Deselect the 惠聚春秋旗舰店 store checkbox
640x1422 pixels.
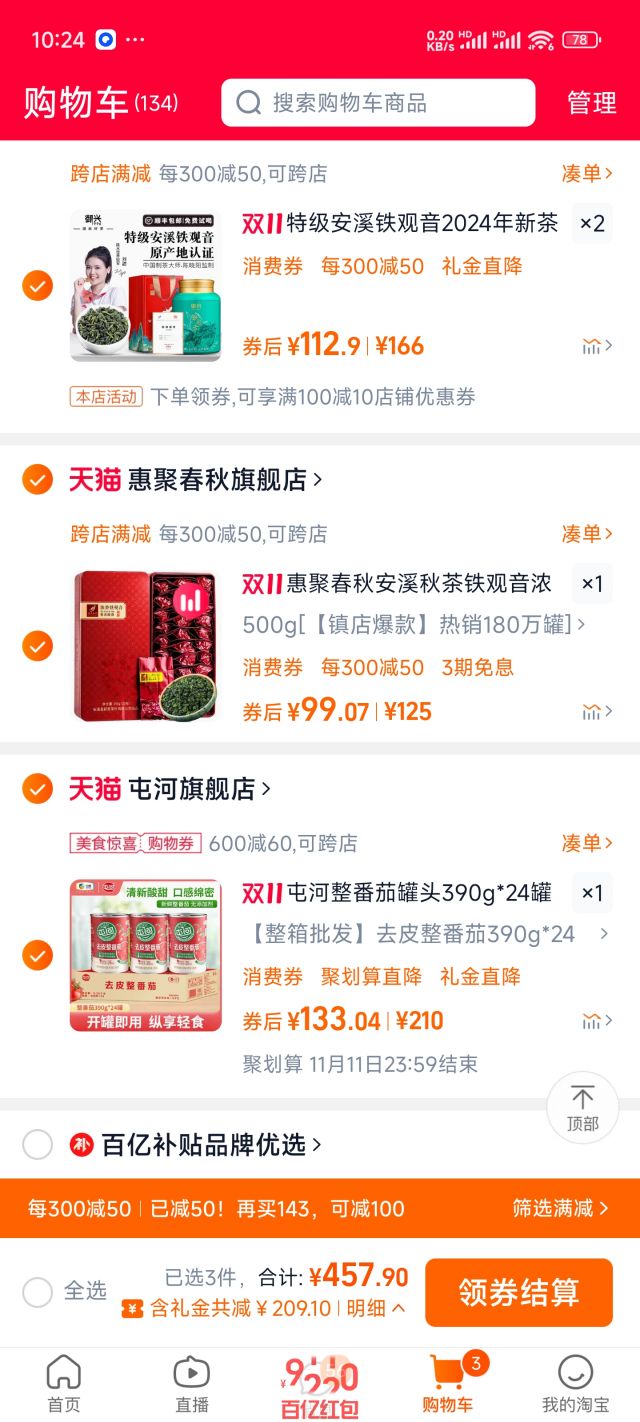click(37, 480)
